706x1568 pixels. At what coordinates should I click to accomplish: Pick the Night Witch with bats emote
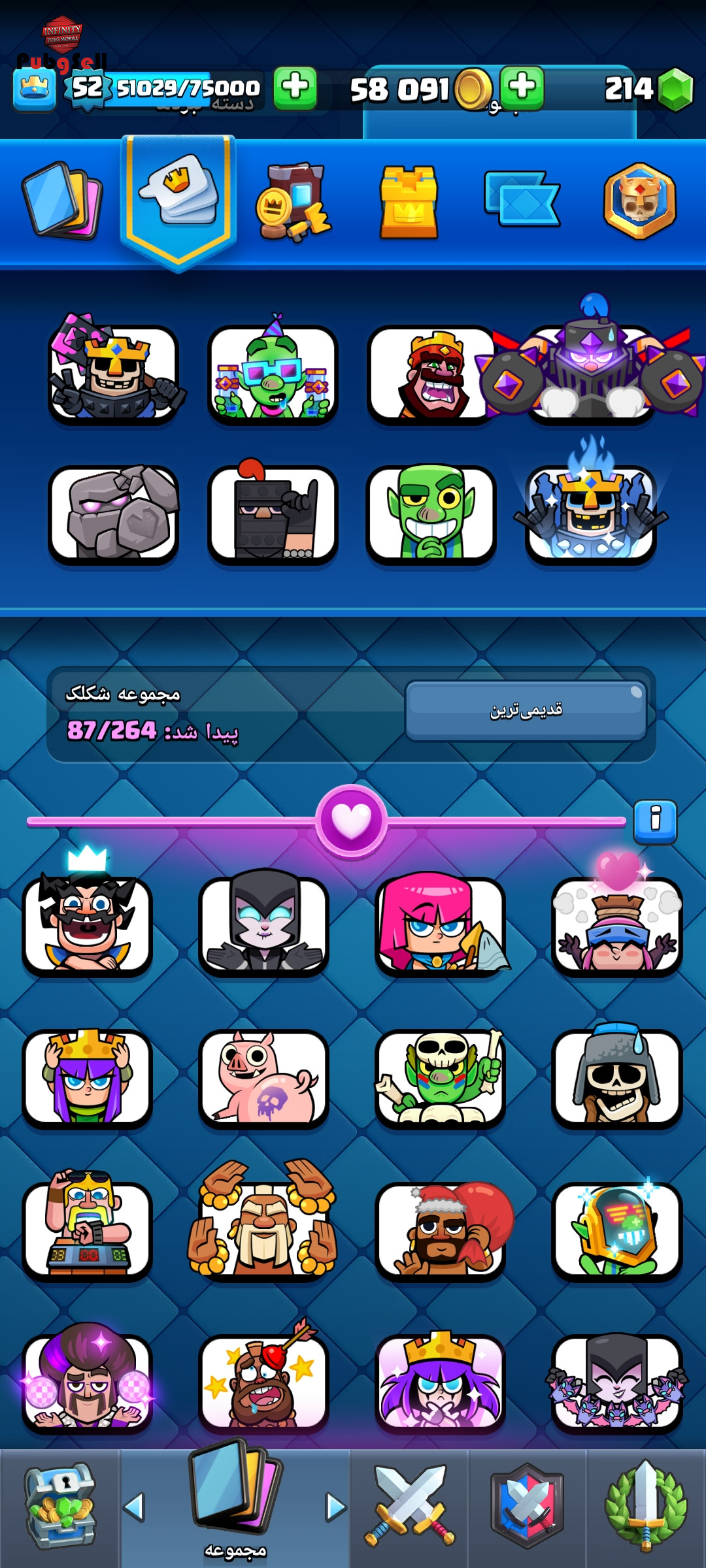click(617, 1382)
